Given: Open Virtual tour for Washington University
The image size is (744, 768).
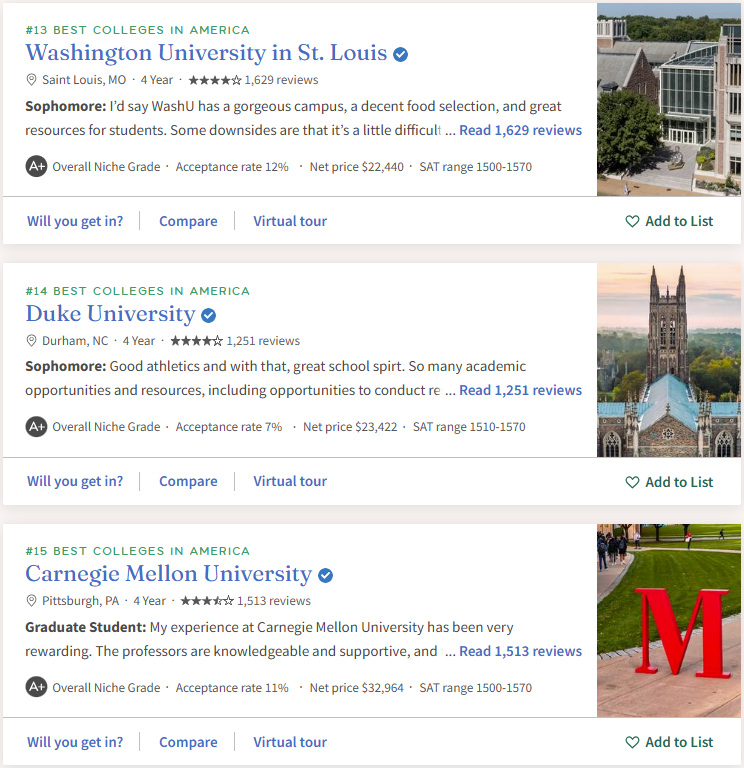Looking at the screenshot, I should (290, 221).
